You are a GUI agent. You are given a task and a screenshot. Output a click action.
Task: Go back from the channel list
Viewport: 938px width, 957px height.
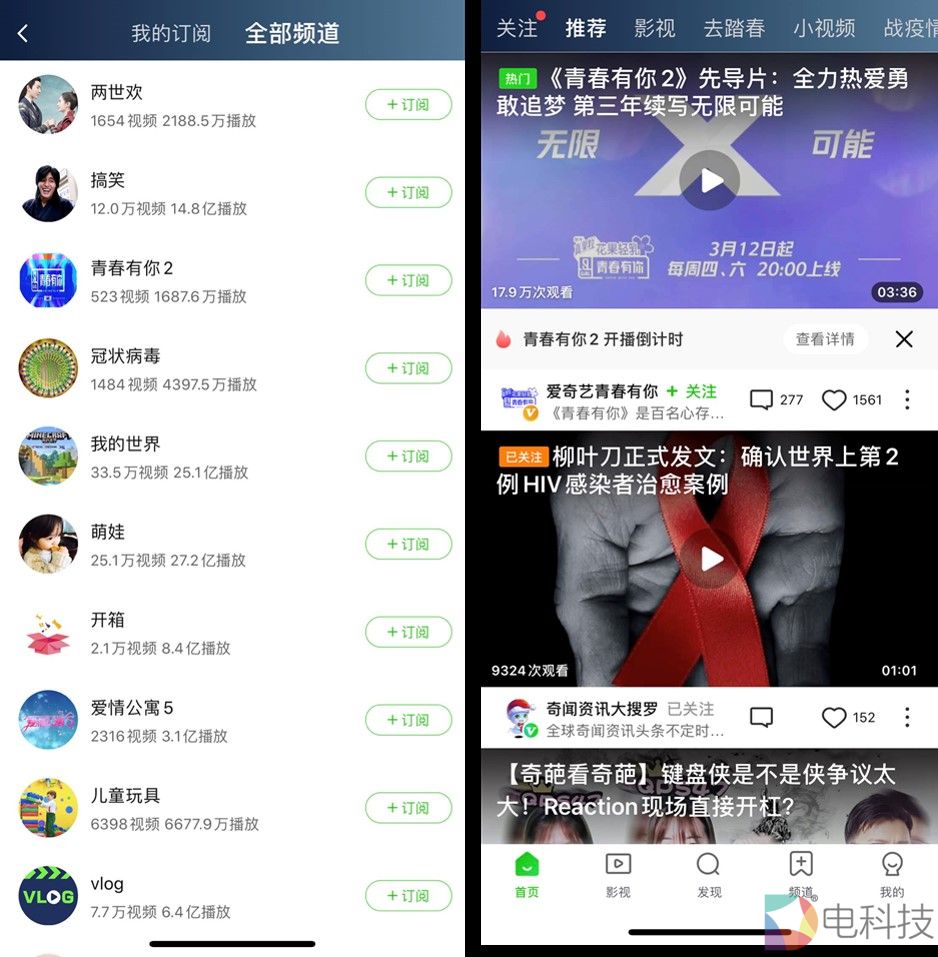click(23, 33)
